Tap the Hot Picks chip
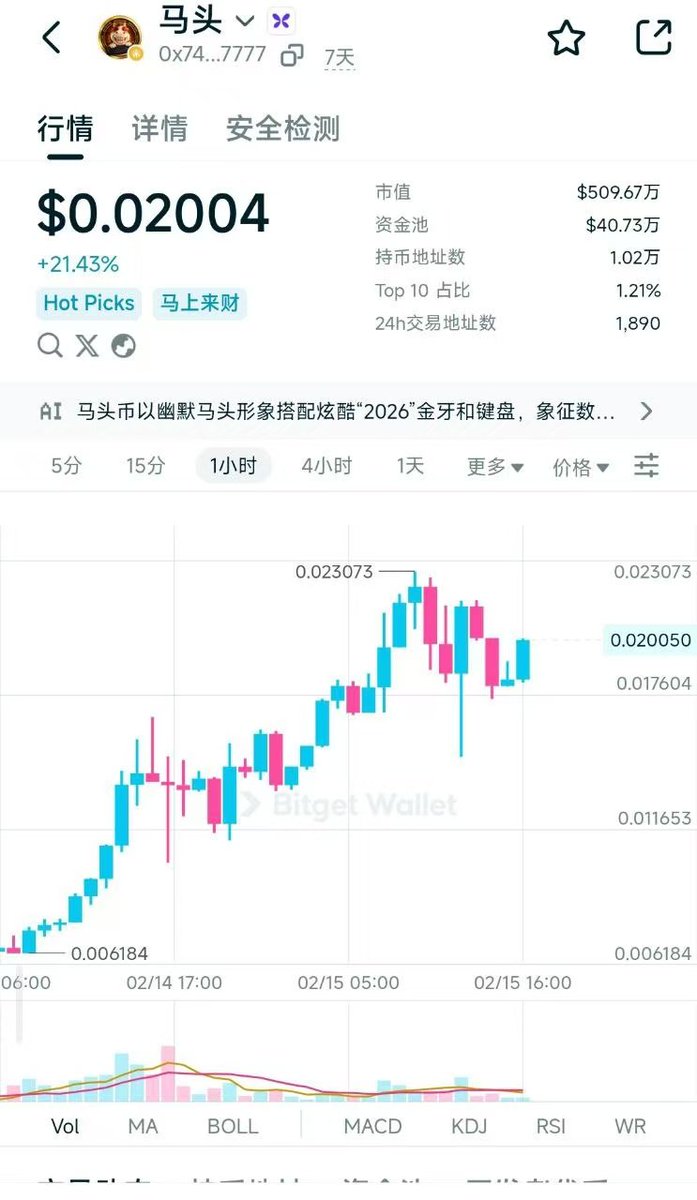697x1200 pixels. click(88, 303)
